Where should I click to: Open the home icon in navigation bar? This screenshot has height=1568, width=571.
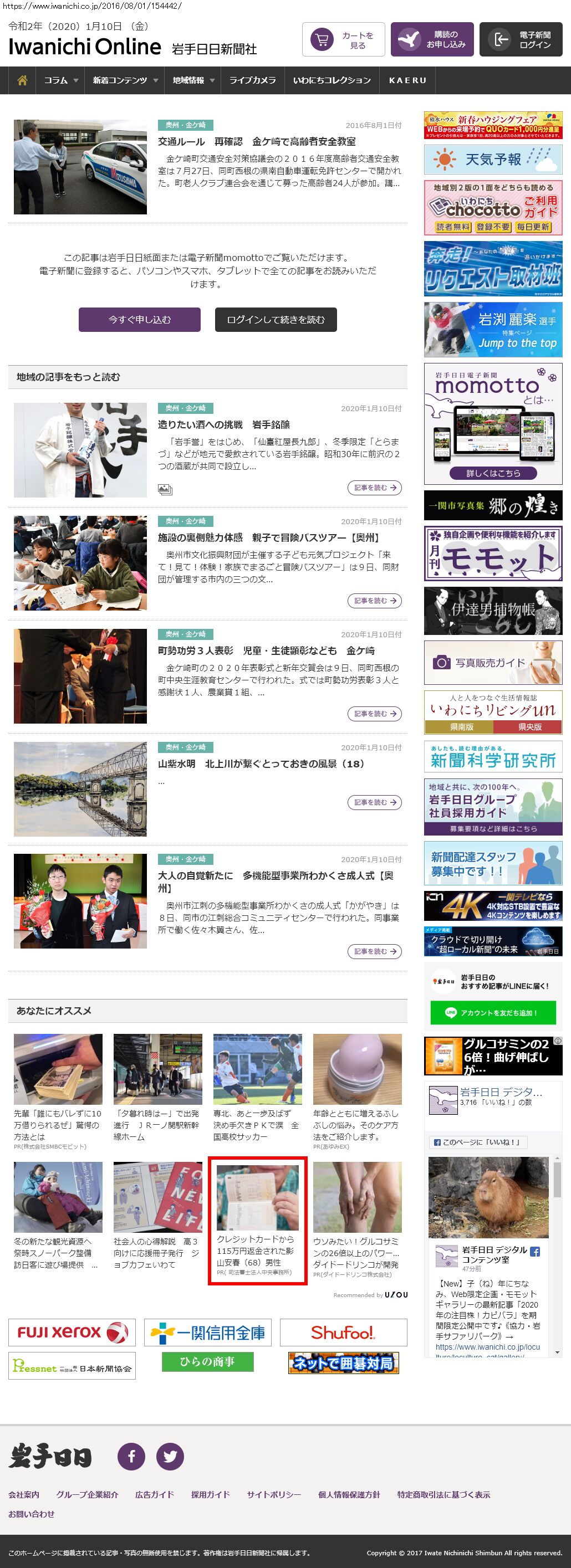pyautogui.click(x=23, y=80)
